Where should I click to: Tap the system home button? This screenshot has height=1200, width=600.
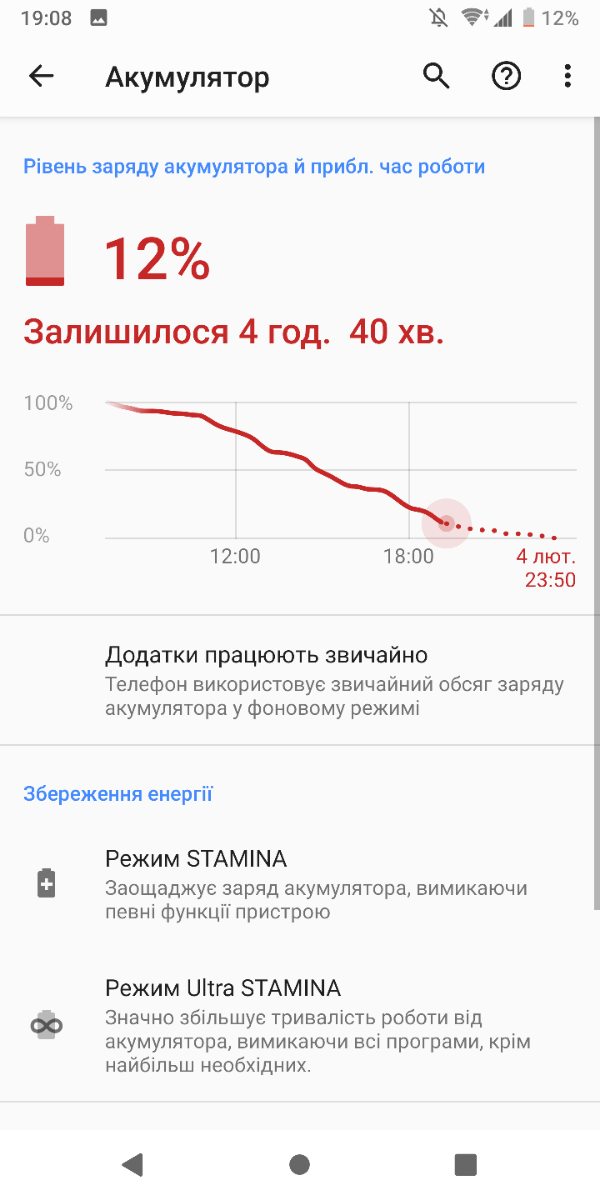[x=299, y=1164]
